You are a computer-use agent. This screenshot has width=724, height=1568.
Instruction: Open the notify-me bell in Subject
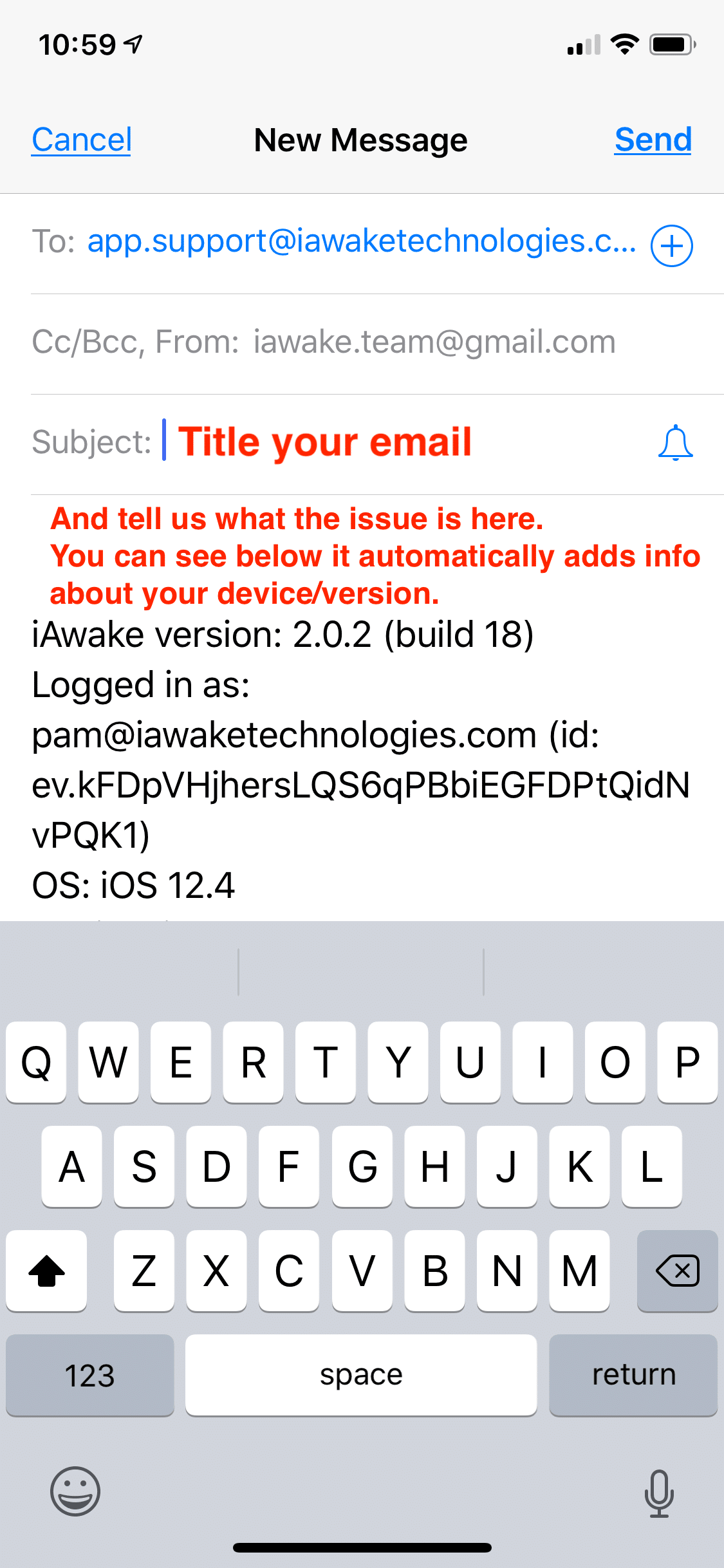676,443
